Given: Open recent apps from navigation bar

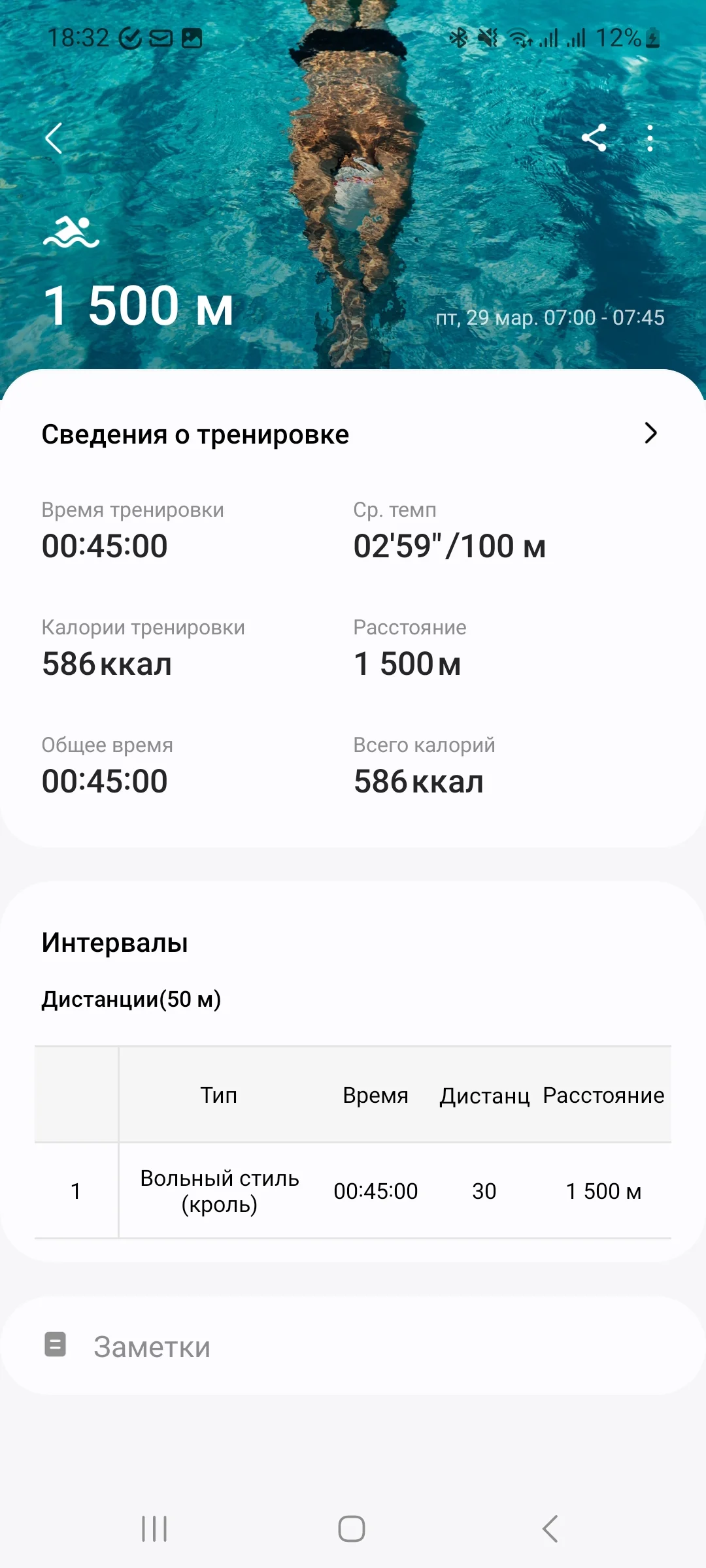Looking at the screenshot, I should [x=155, y=1529].
